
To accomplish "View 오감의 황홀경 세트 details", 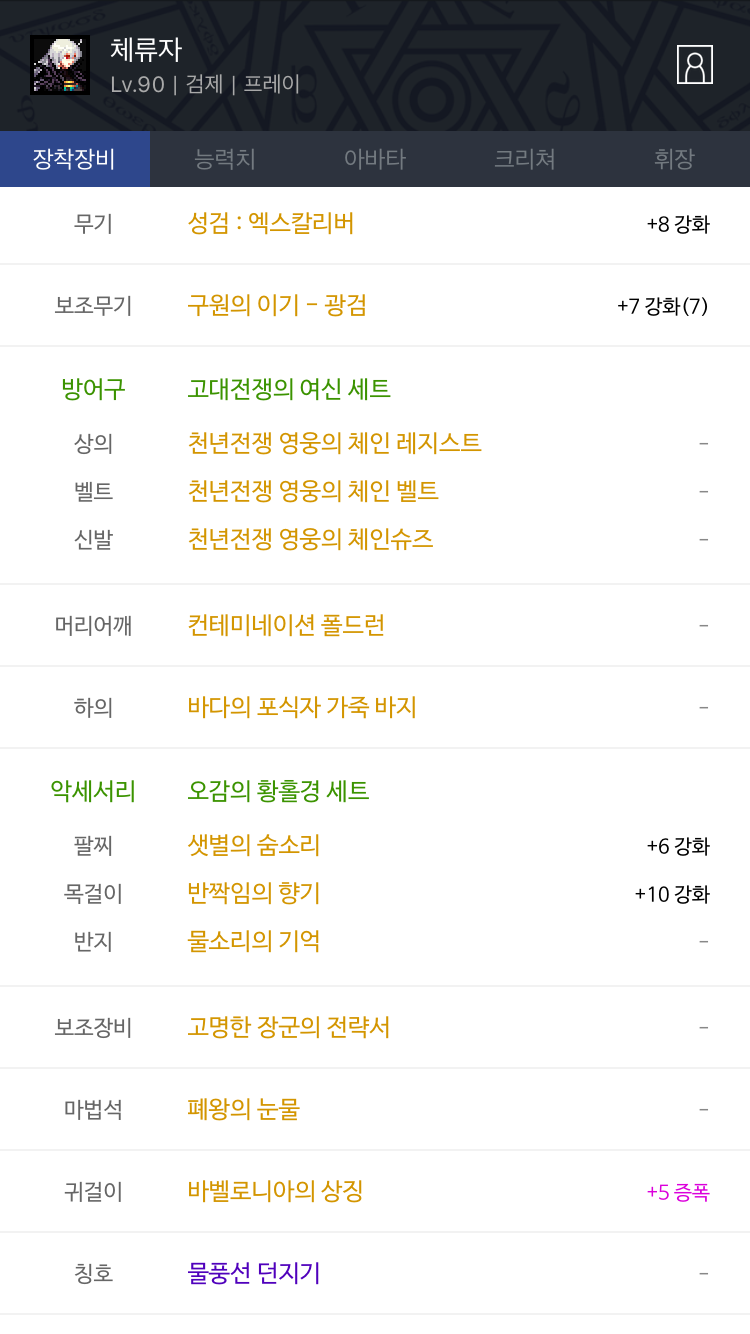I will tap(278, 791).
